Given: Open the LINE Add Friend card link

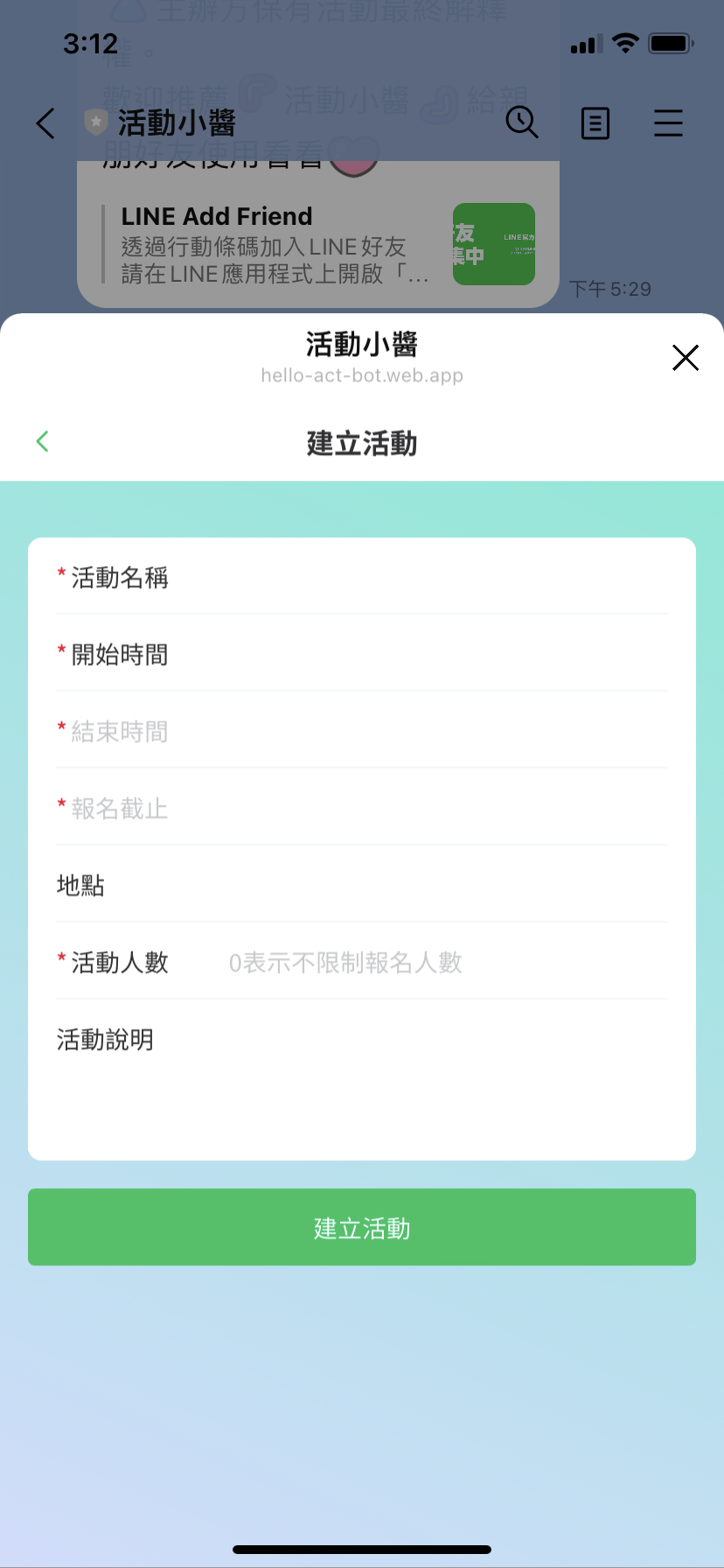Looking at the screenshot, I should pos(262,243).
